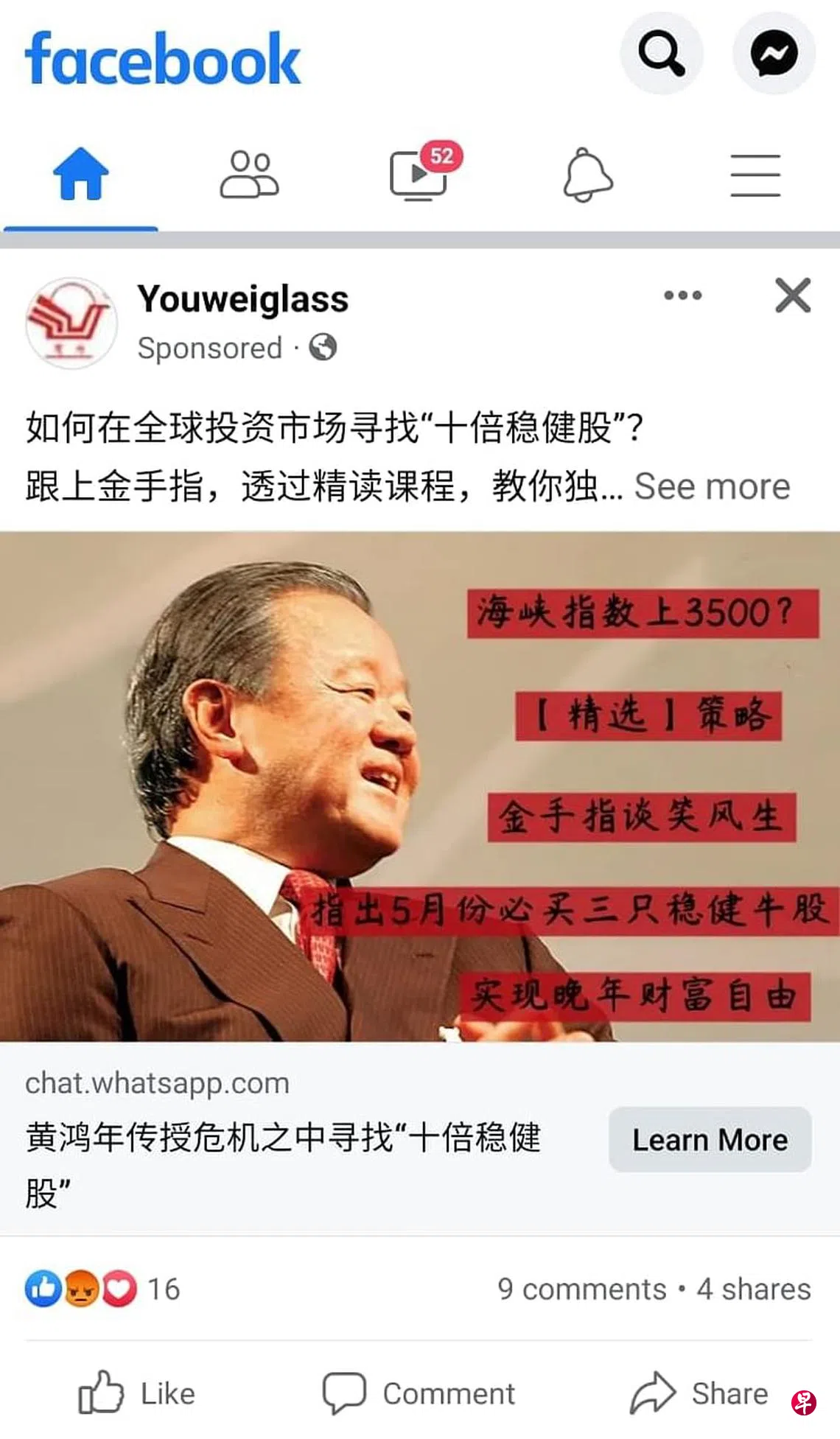840x1439 pixels.
Task: Open the sponsored ad image
Action: (420, 785)
